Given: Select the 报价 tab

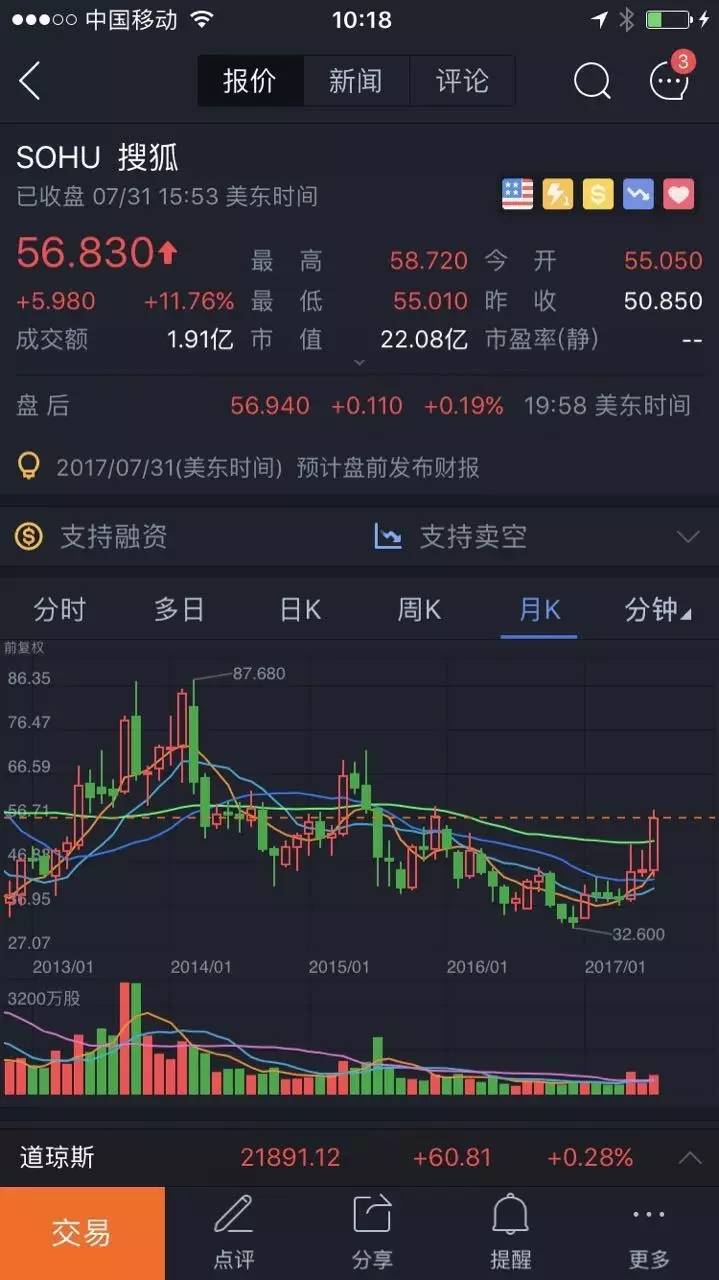Looking at the screenshot, I should [x=250, y=81].
